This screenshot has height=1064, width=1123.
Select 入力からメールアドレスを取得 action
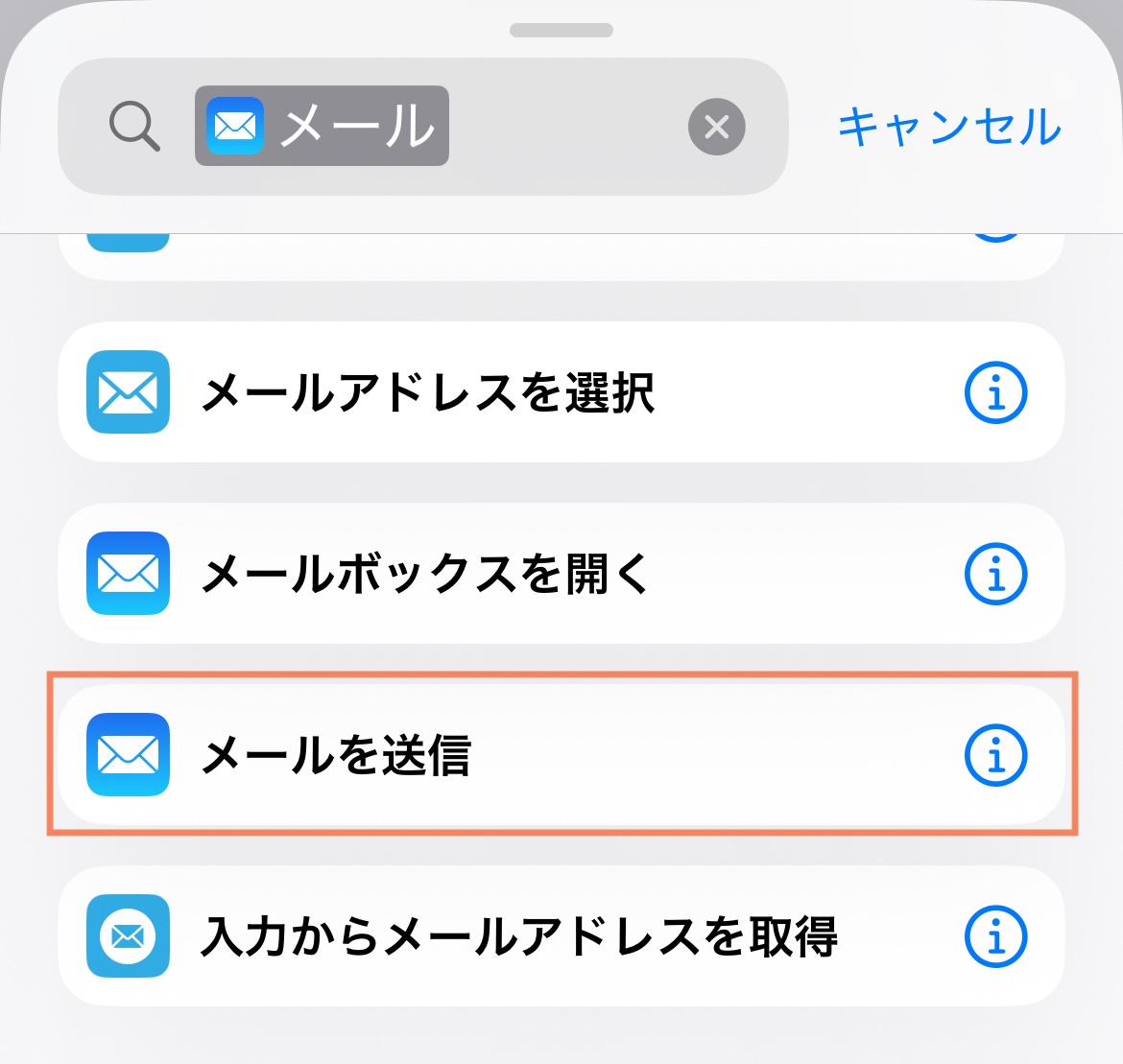[x=518, y=936]
